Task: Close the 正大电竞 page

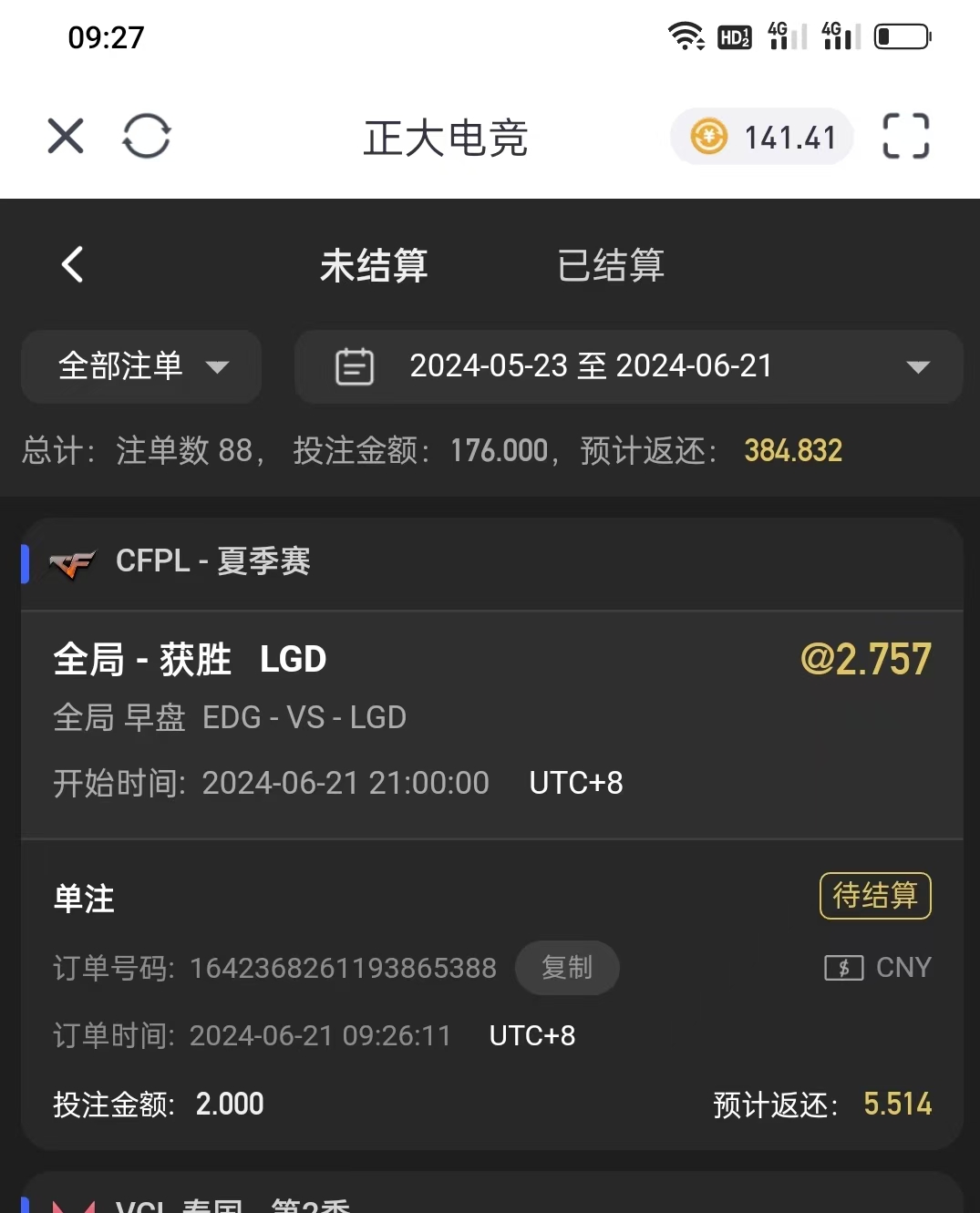Action: pos(66,137)
